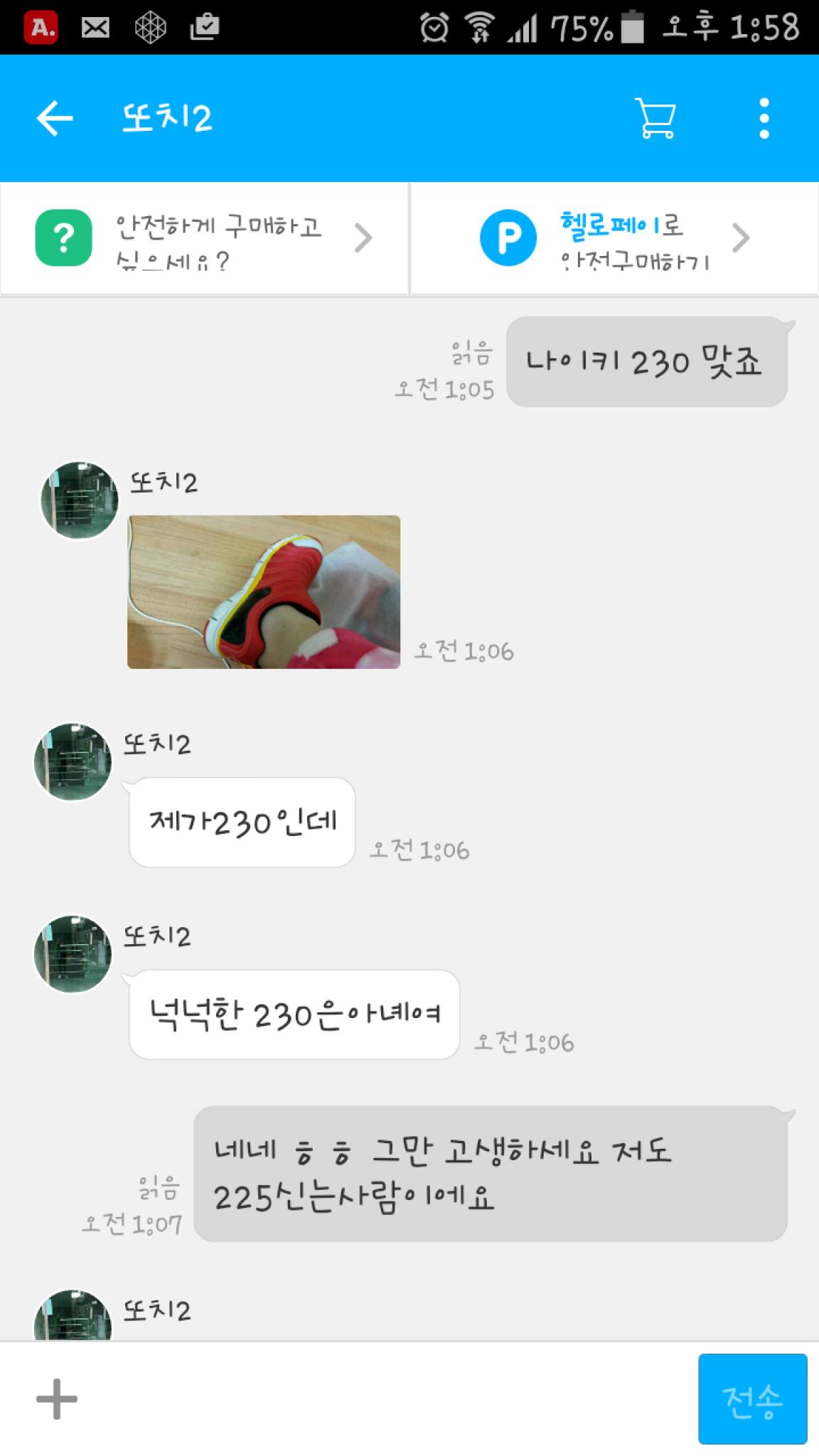Screen dimensions: 819x1456
Task: Open the HelloPay safe purchase banner
Action: [x=614, y=239]
